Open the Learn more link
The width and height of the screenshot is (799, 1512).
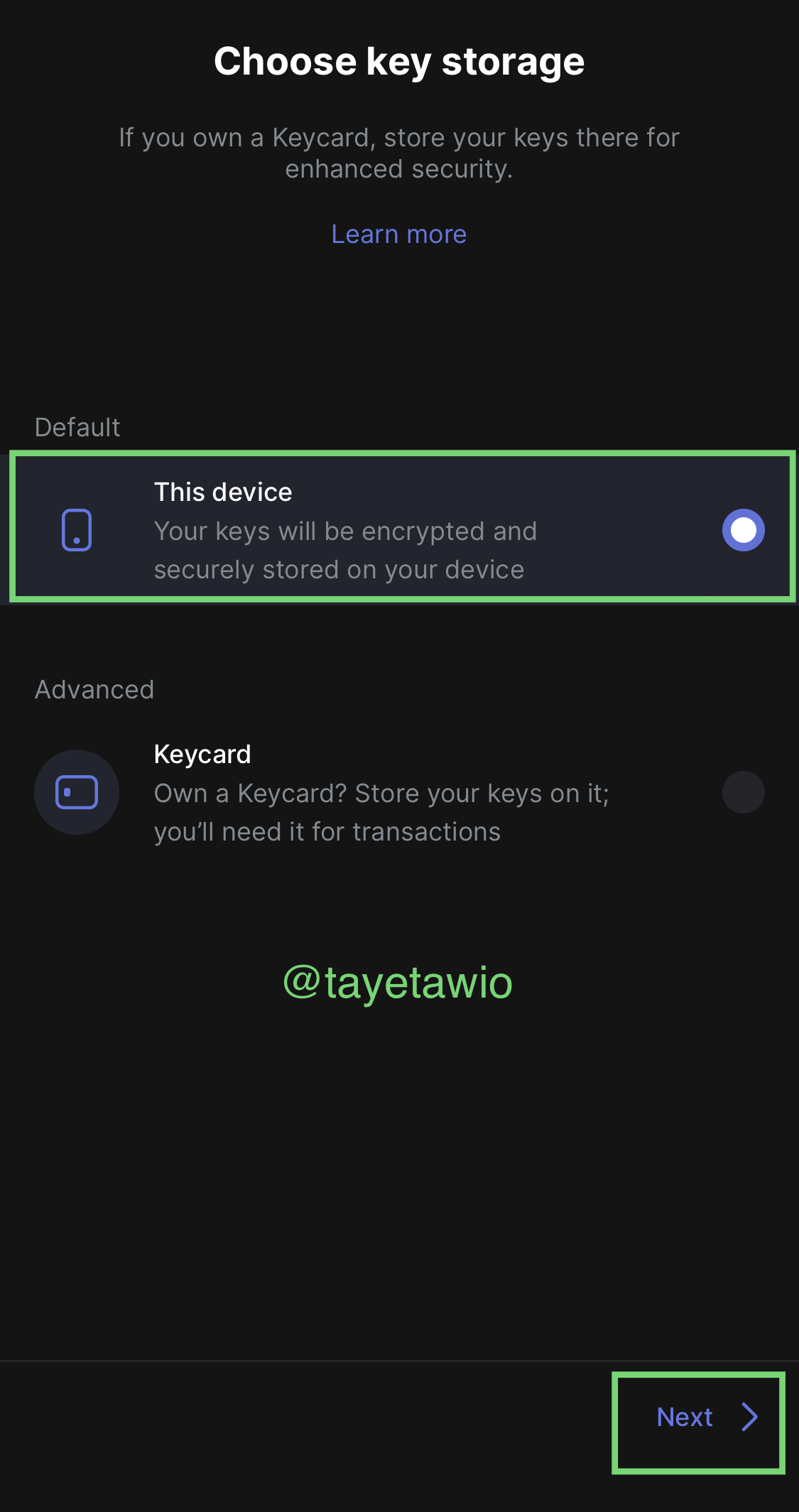tap(399, 234)
